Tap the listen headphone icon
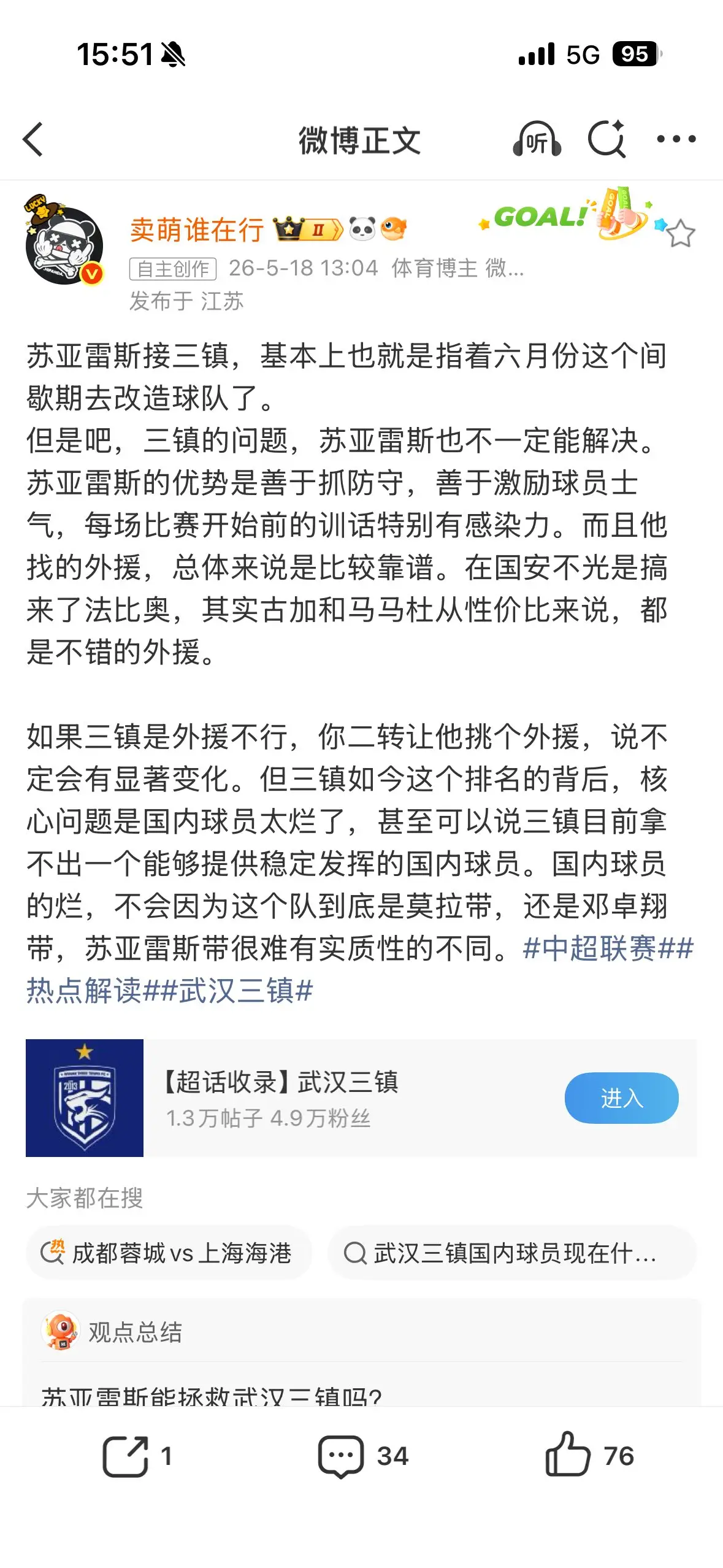 coord(537,140)
